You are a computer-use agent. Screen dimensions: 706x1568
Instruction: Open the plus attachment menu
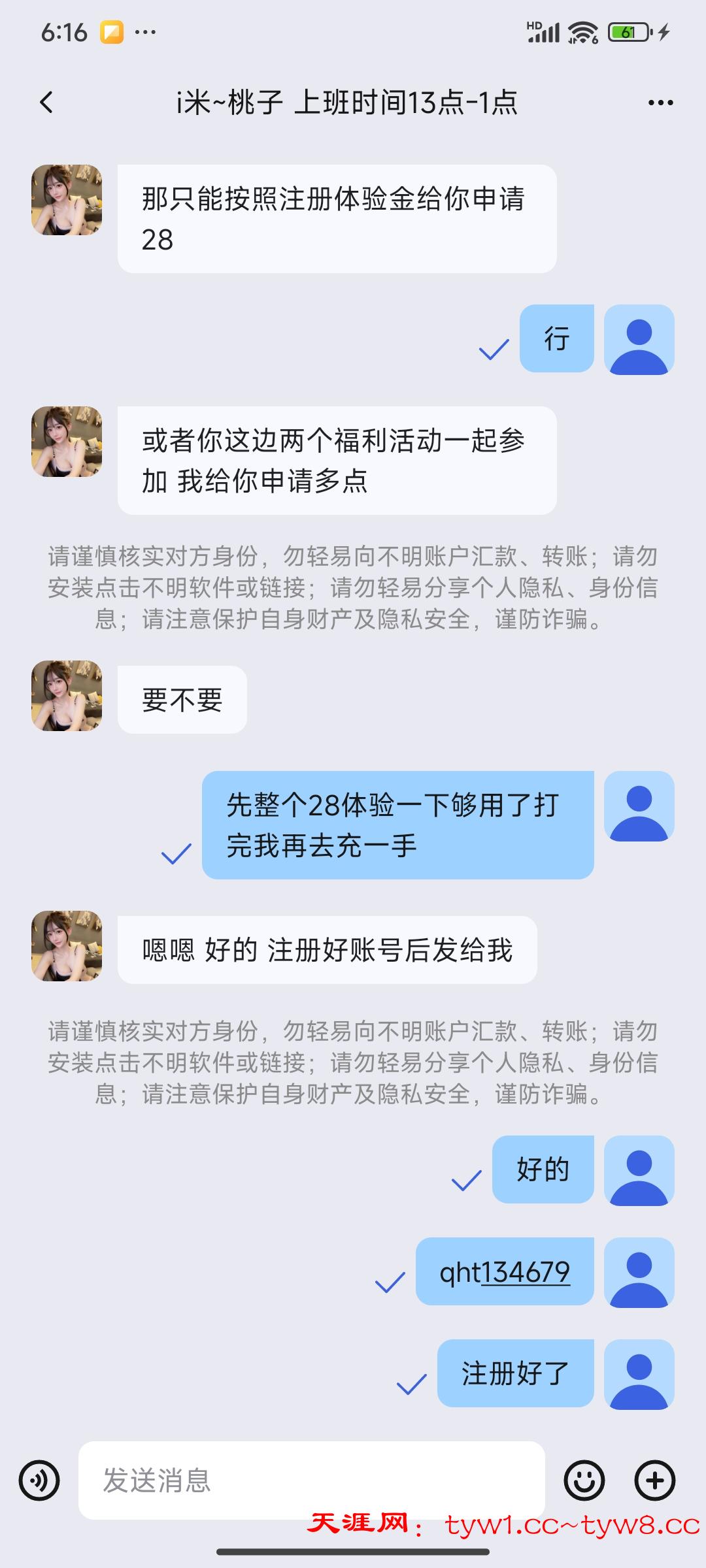click(x=654, y=1480)
